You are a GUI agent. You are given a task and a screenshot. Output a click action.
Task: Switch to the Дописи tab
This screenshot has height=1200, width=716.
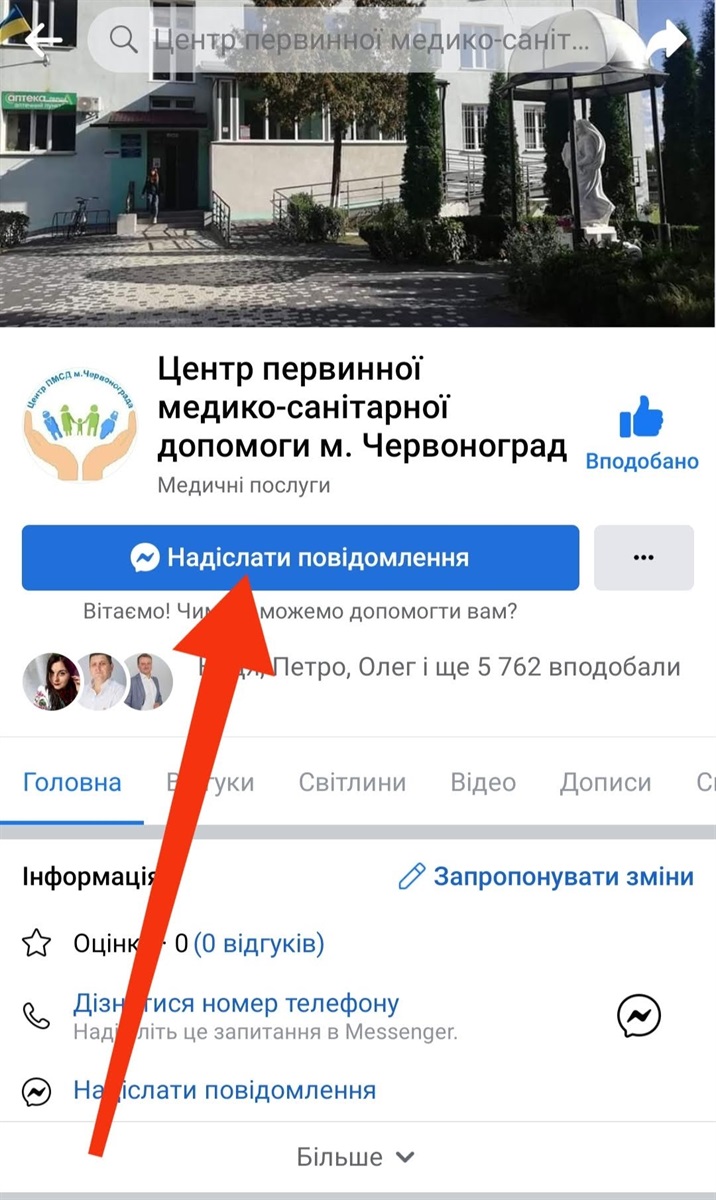click(605, 782)
